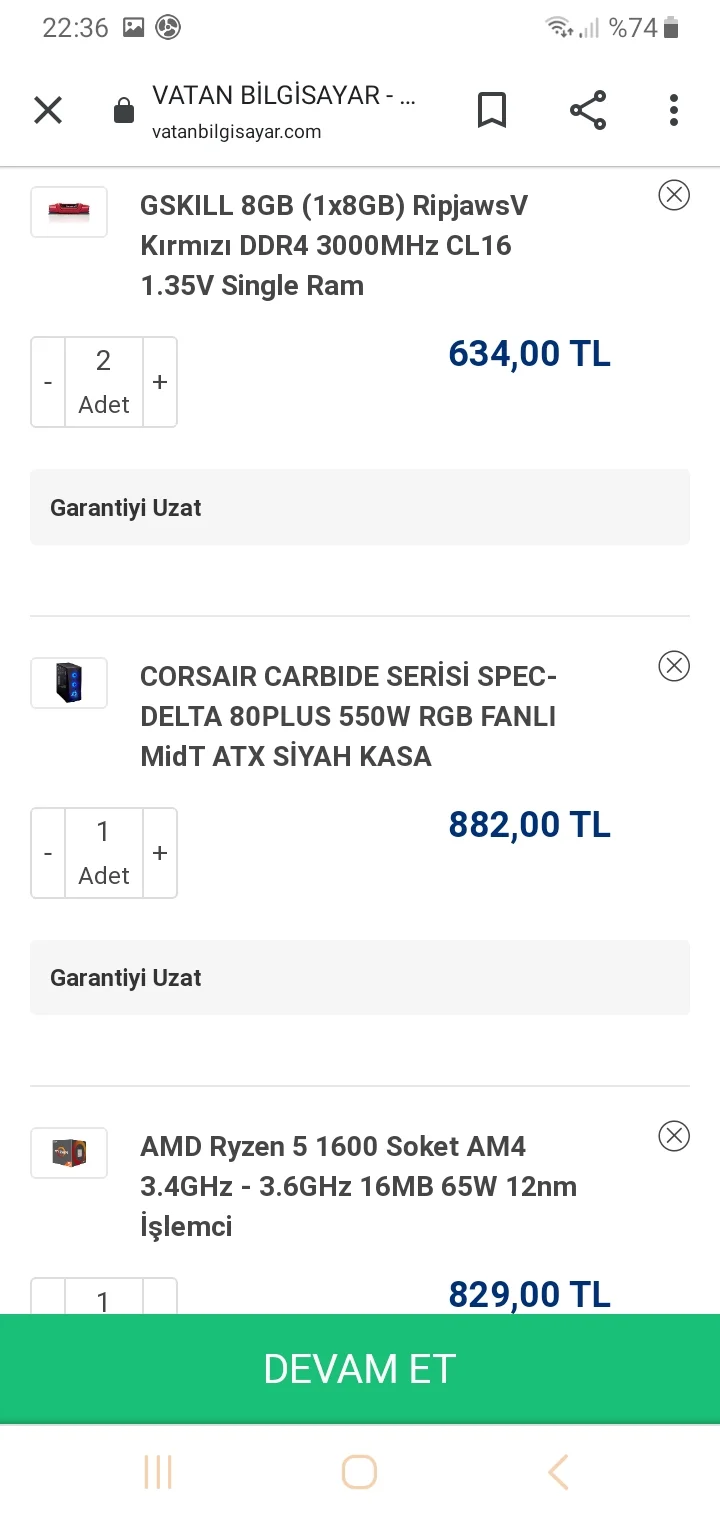Image resolution: width=720 pixels, height=1520 pixels.
Task: Extend warranty for the GSKILL RAM
Action: tap(360, 507)
